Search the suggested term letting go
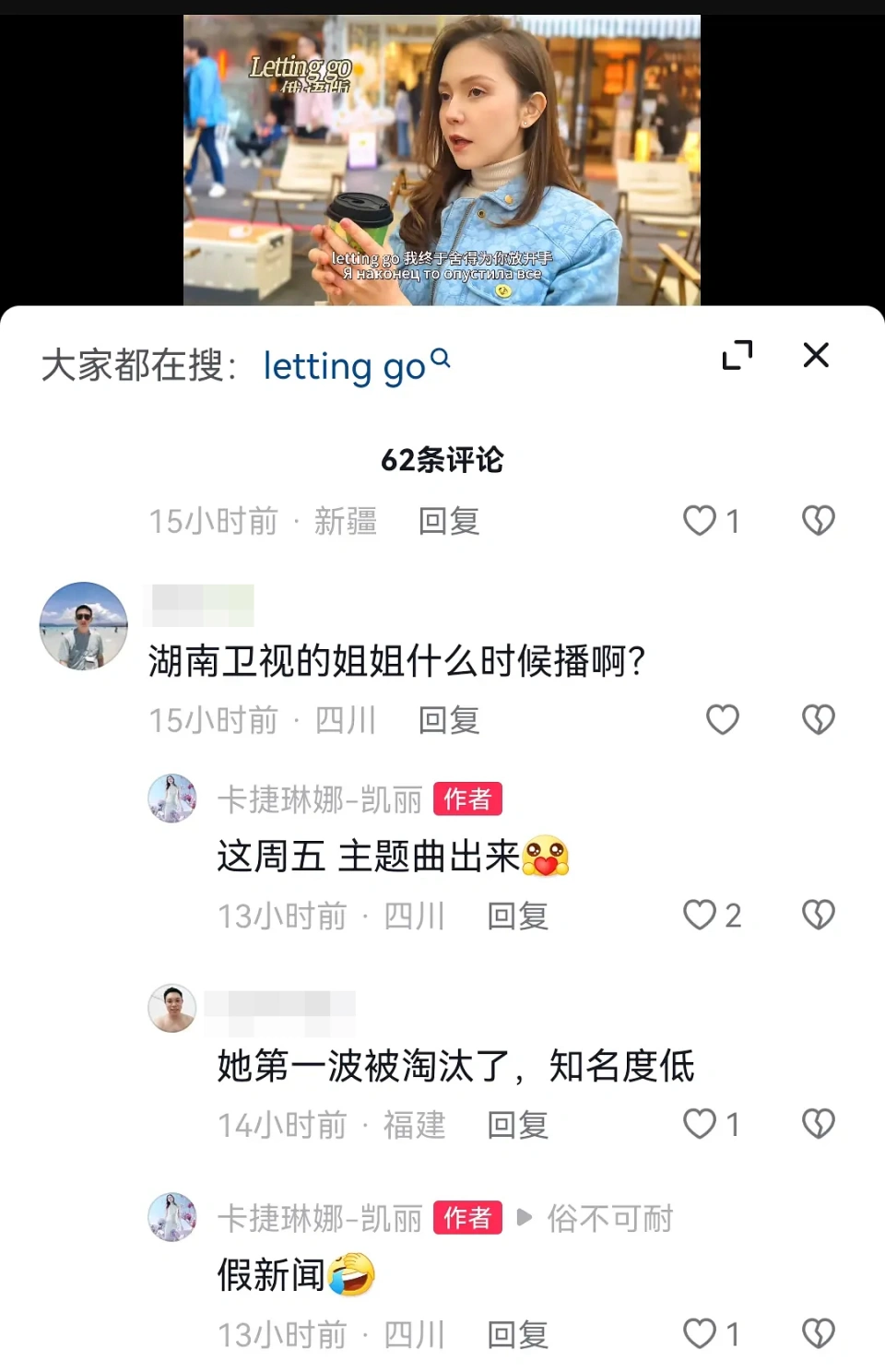885x1372 pixels. (355, 366)
